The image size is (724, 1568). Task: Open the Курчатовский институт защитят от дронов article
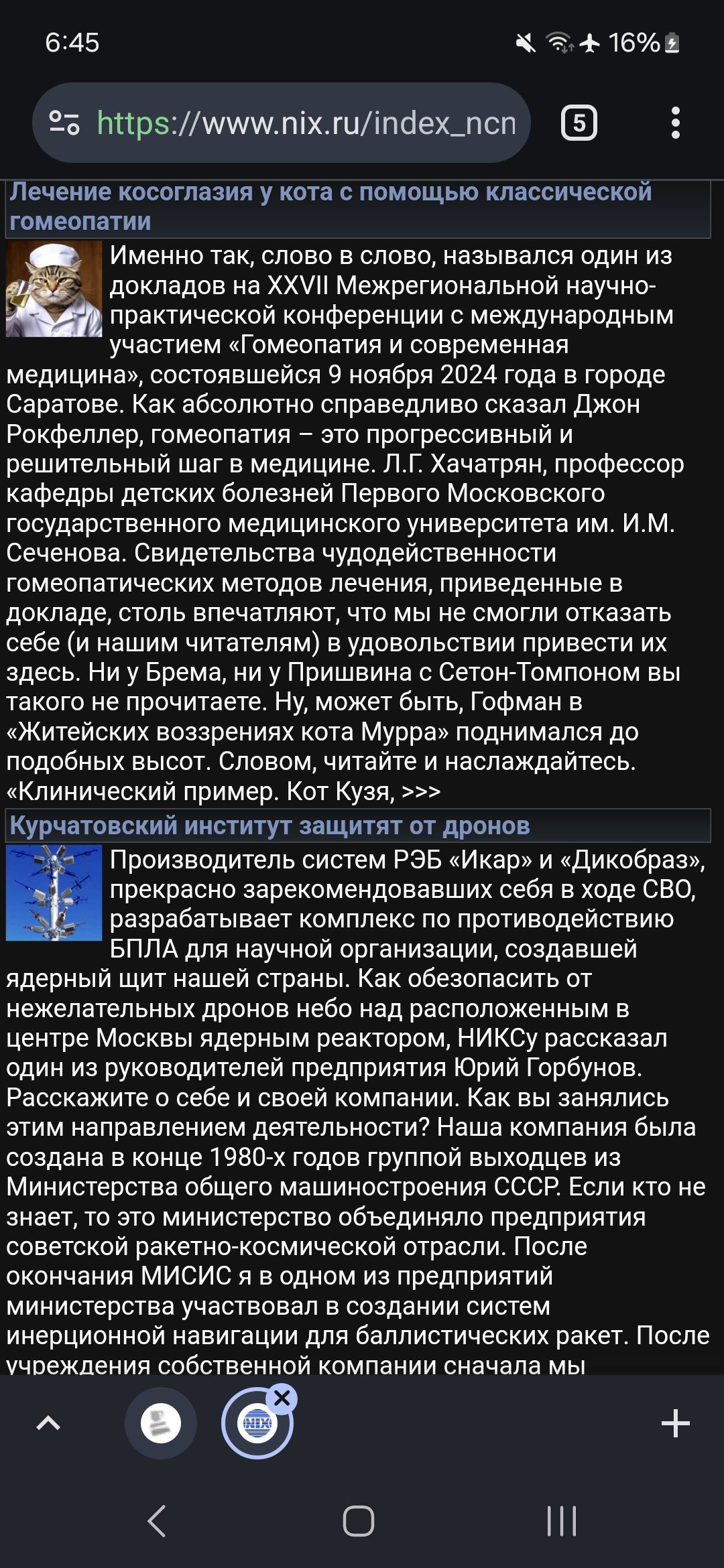point(269,826)
